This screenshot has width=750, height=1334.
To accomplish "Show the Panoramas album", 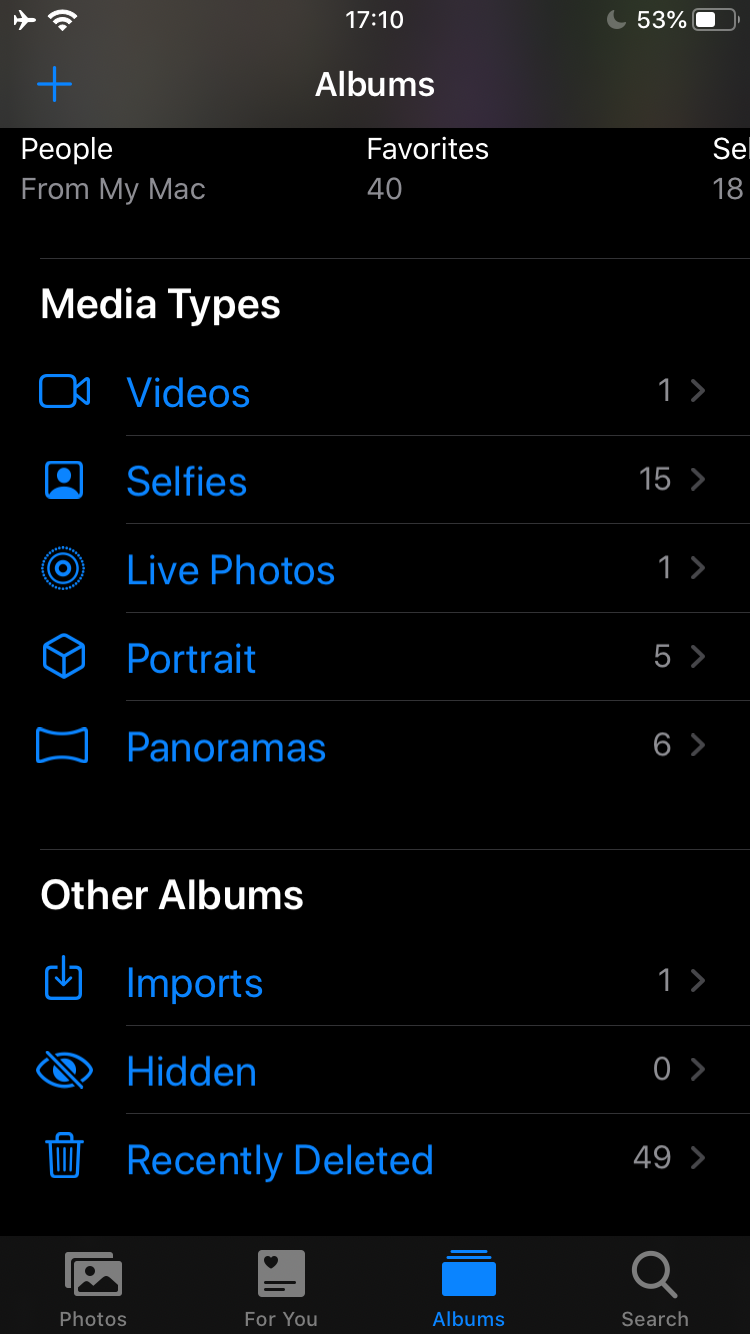I will click(226, 747).
